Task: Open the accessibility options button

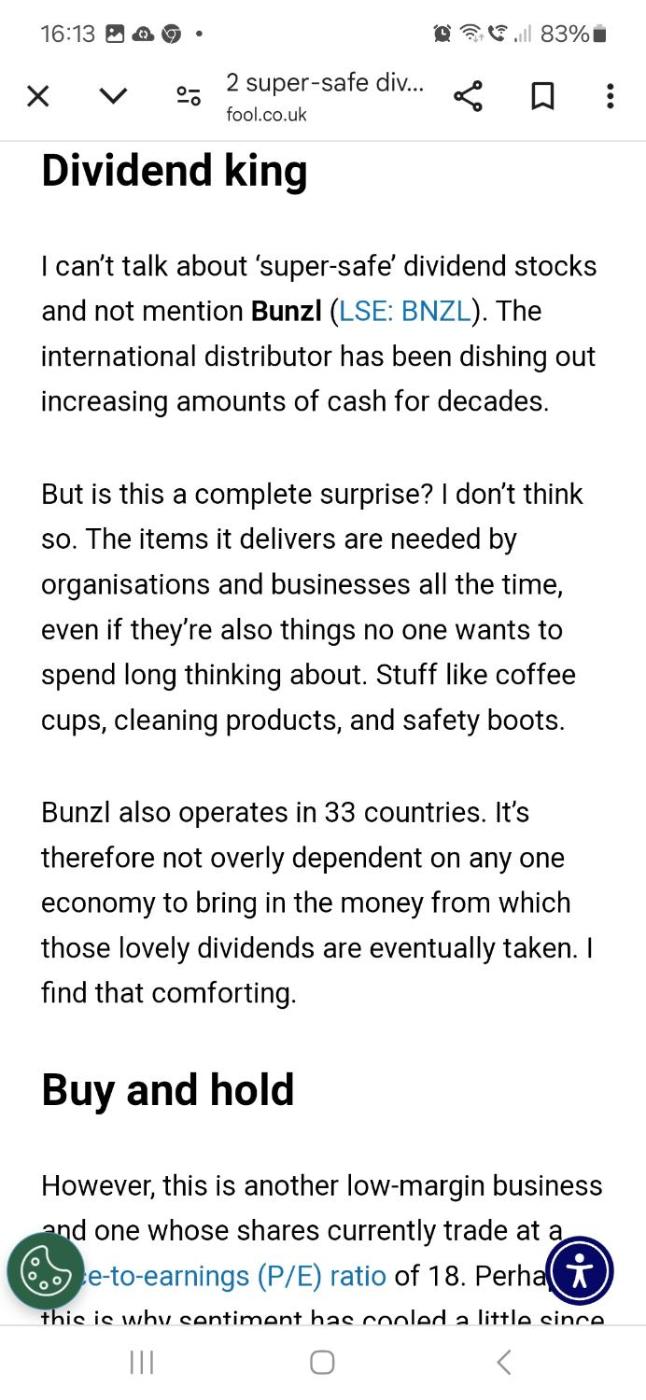Action: (579, 1272)
